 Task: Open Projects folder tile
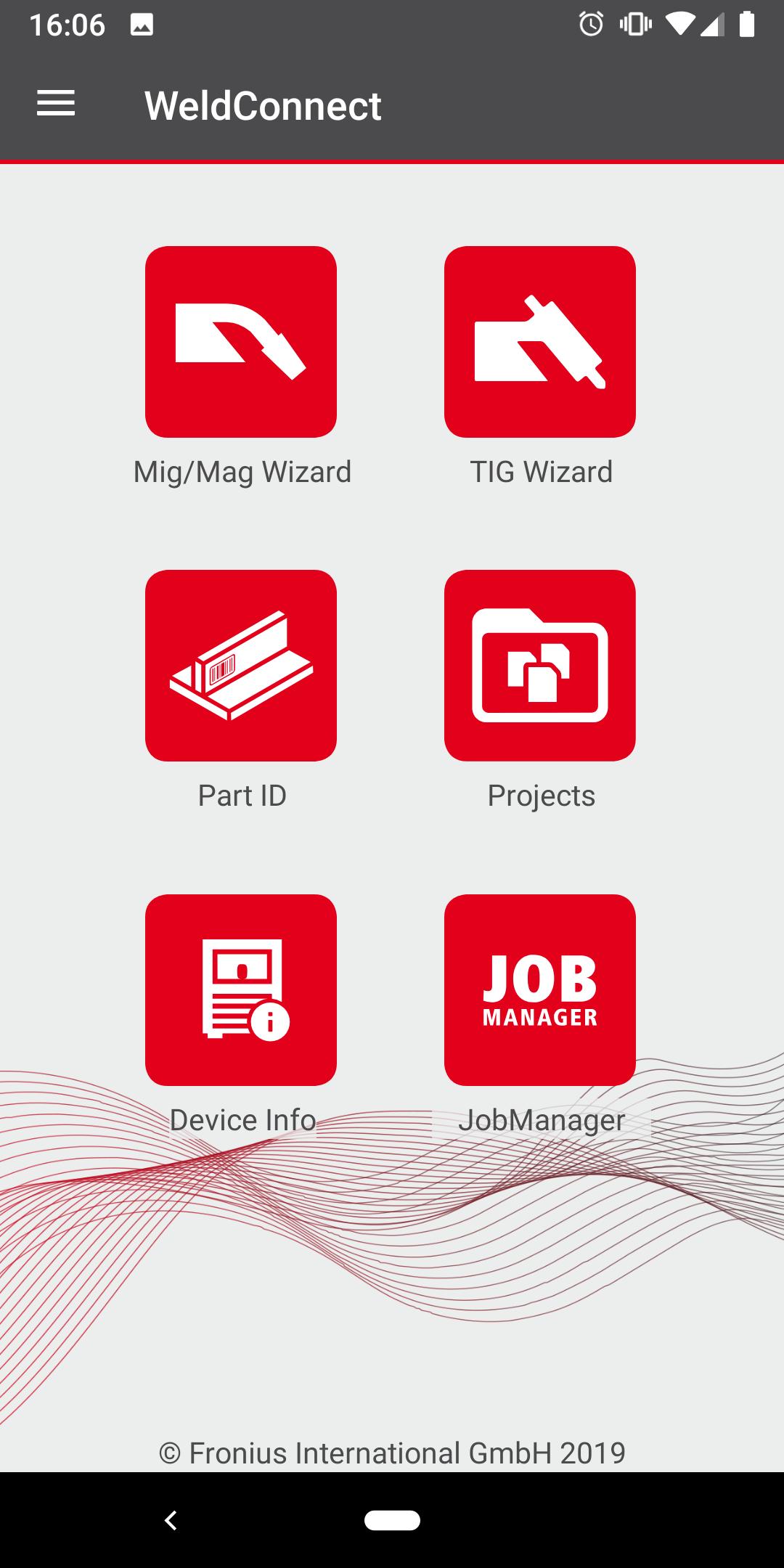pyautogui.click(x=540, y=666)
